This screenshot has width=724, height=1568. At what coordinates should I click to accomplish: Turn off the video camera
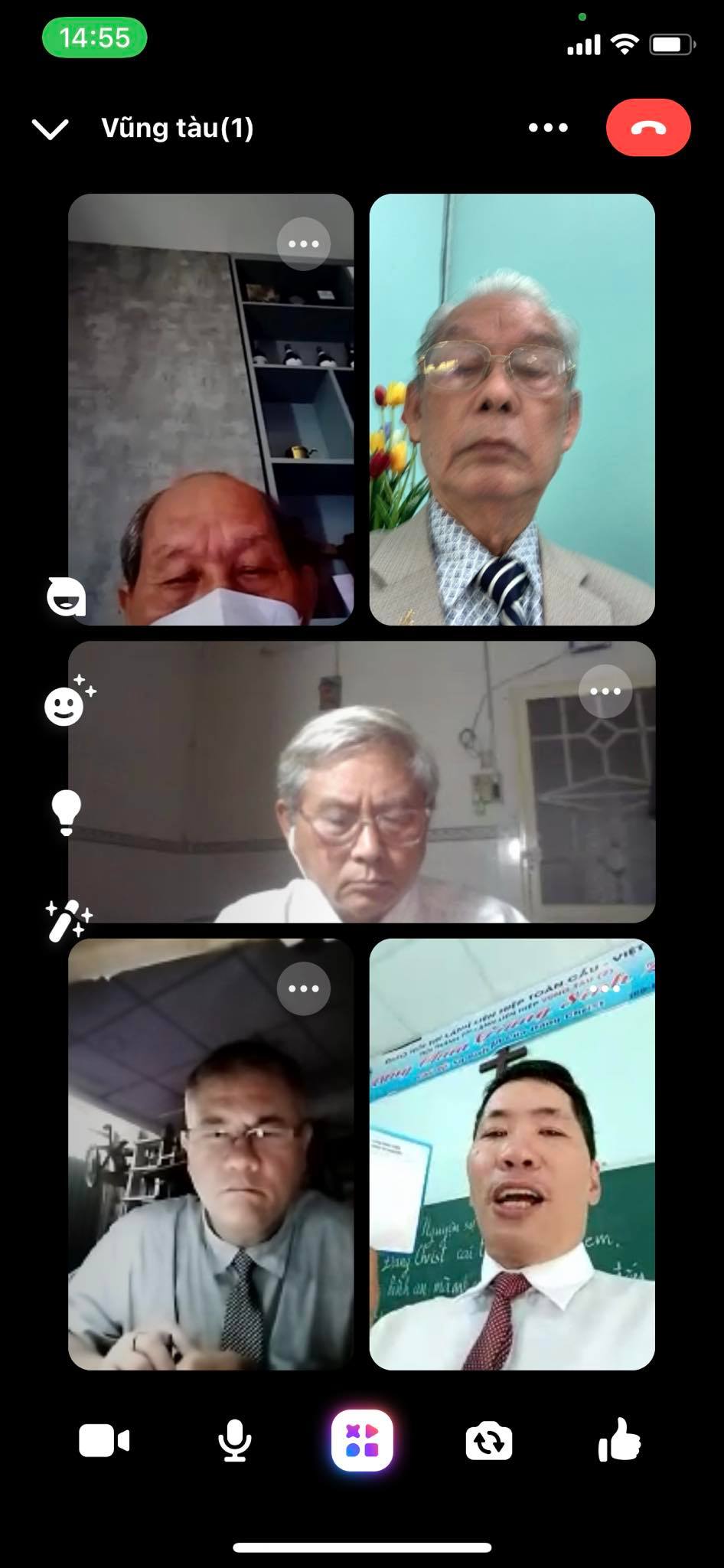tap(104, 1441)
